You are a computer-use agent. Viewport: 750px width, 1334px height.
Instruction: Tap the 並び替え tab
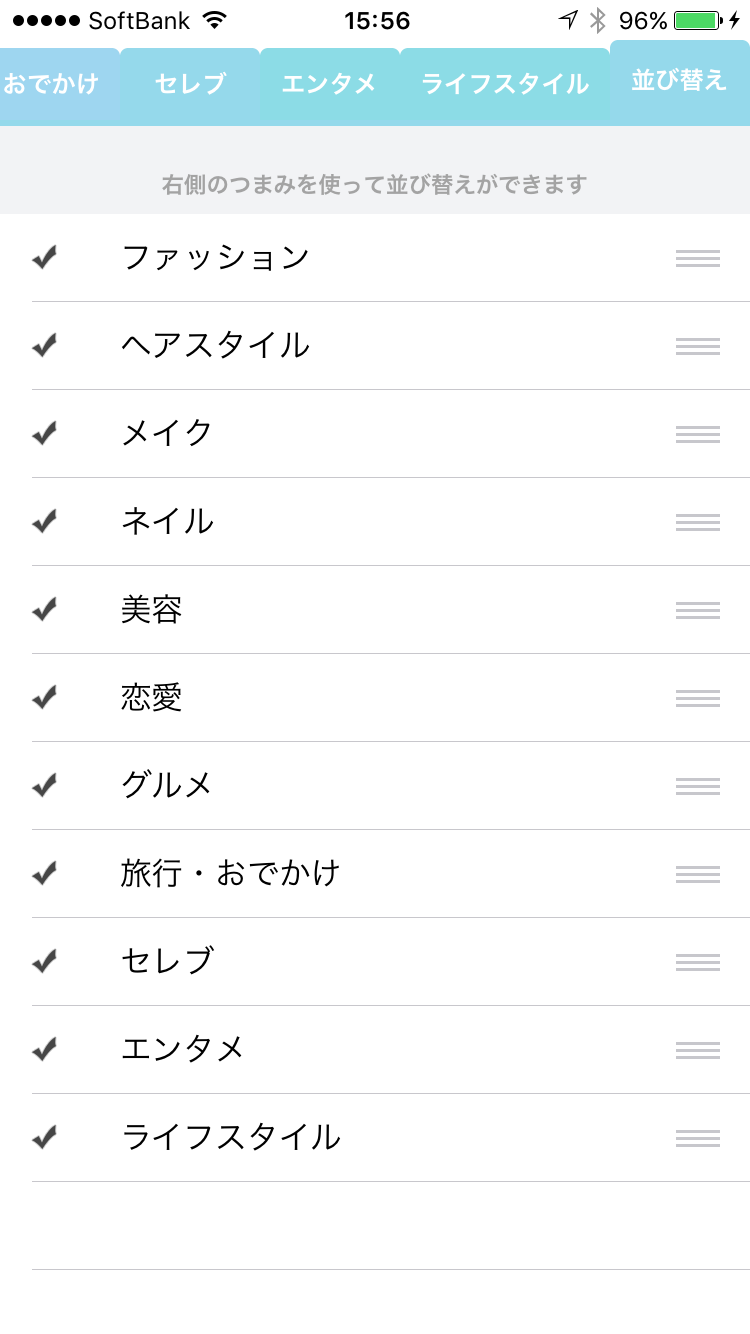pos(680,82)
